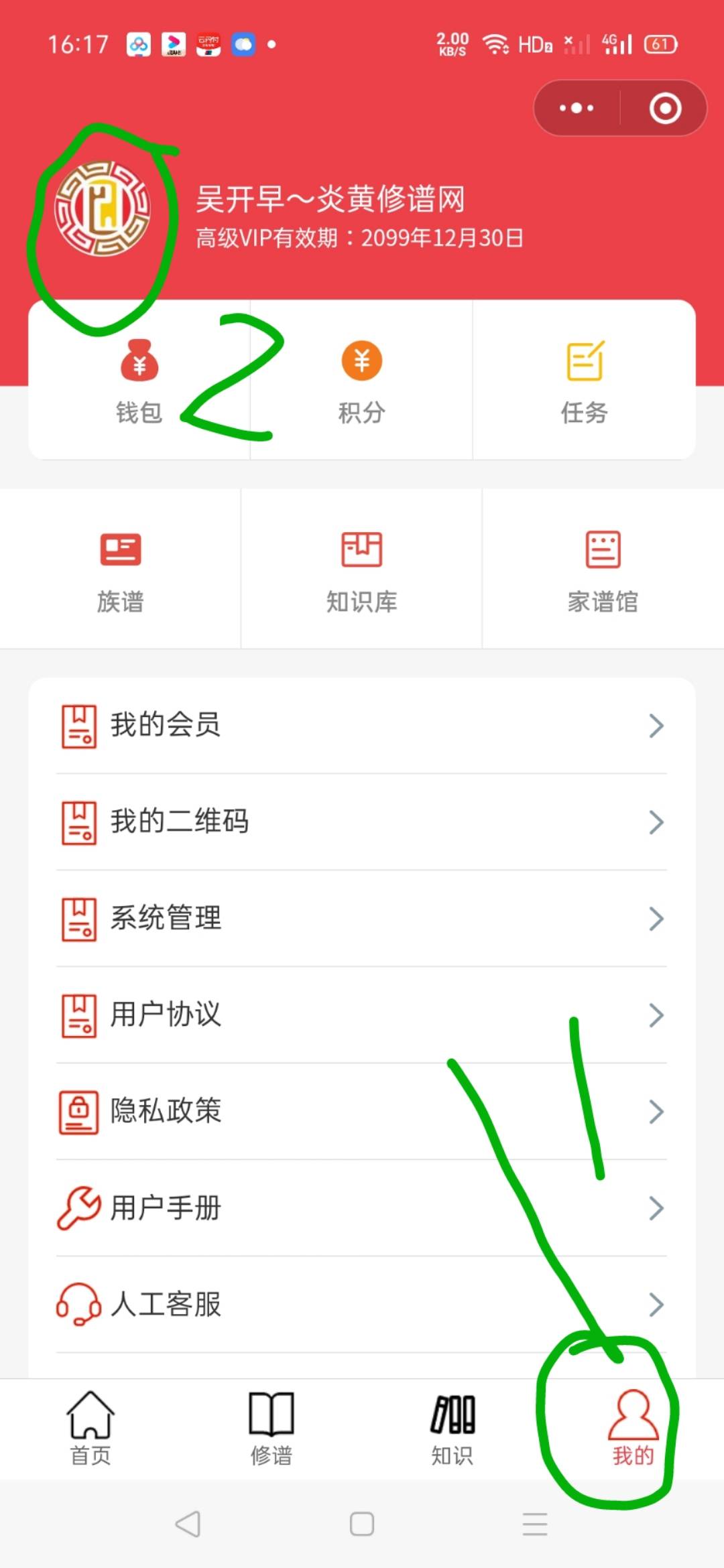Open 族谱 section
Image resolution: width=724 pixels, height=1568 pixels.
[x=121, y=570]
